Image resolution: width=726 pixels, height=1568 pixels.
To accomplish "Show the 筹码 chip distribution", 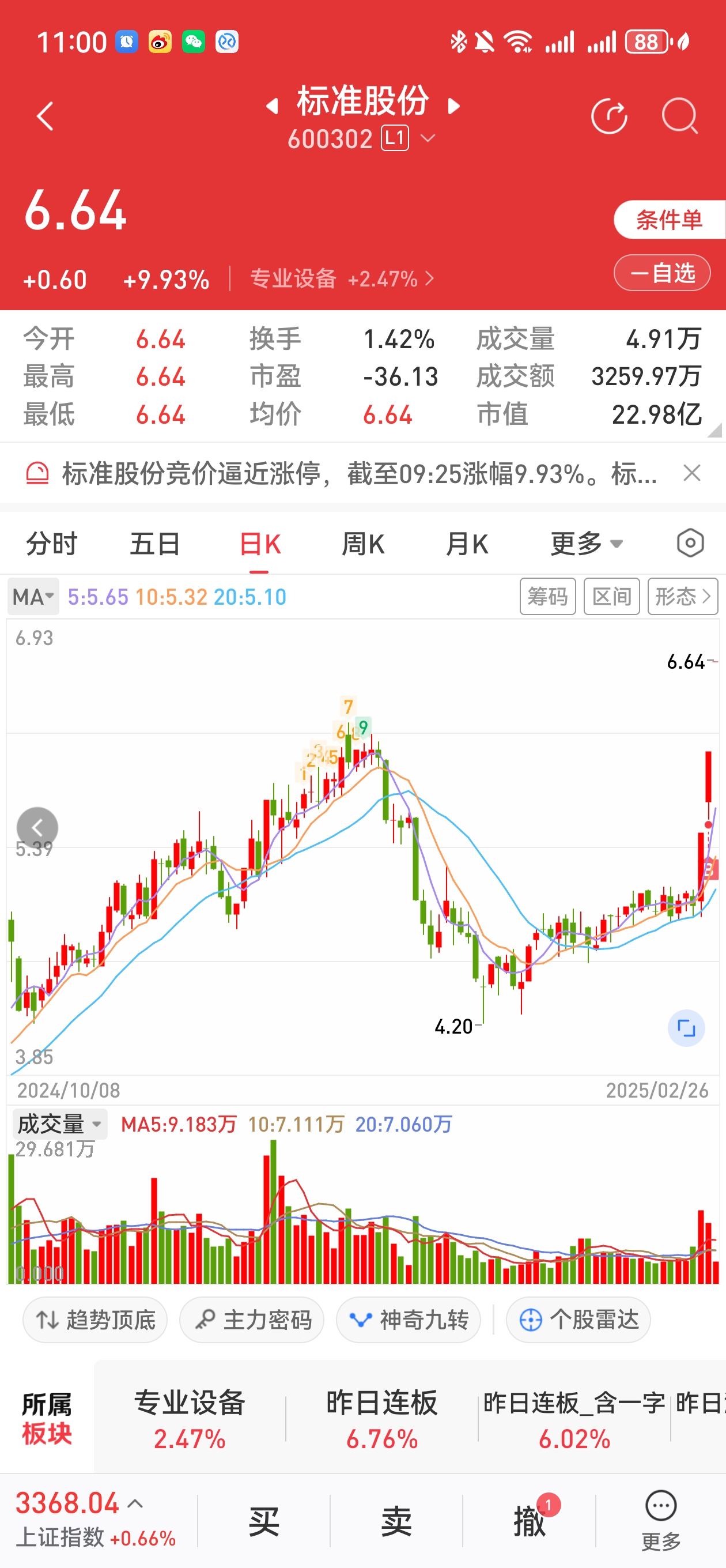I will point(548,597).
